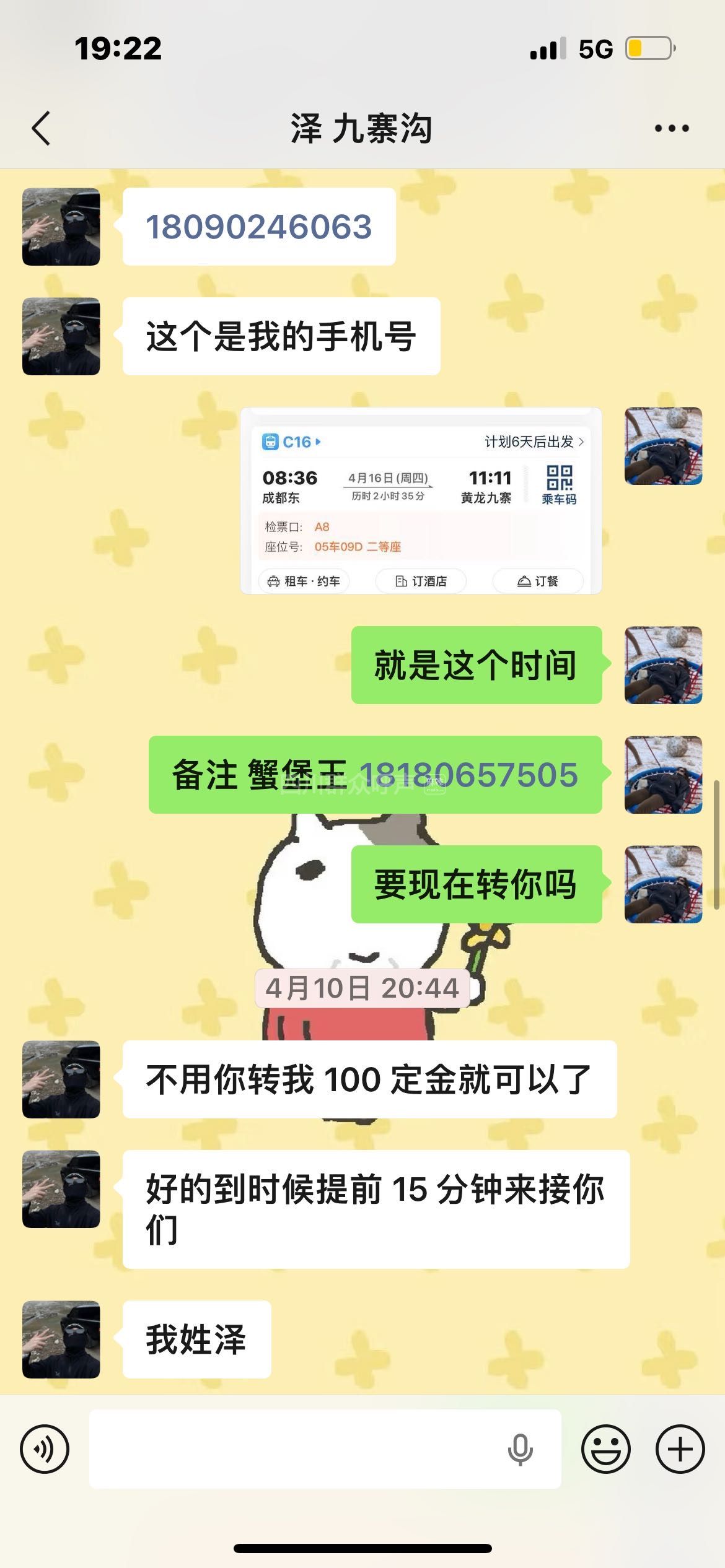
Task: Open the chat's three-dot menu
Action: 672,129
